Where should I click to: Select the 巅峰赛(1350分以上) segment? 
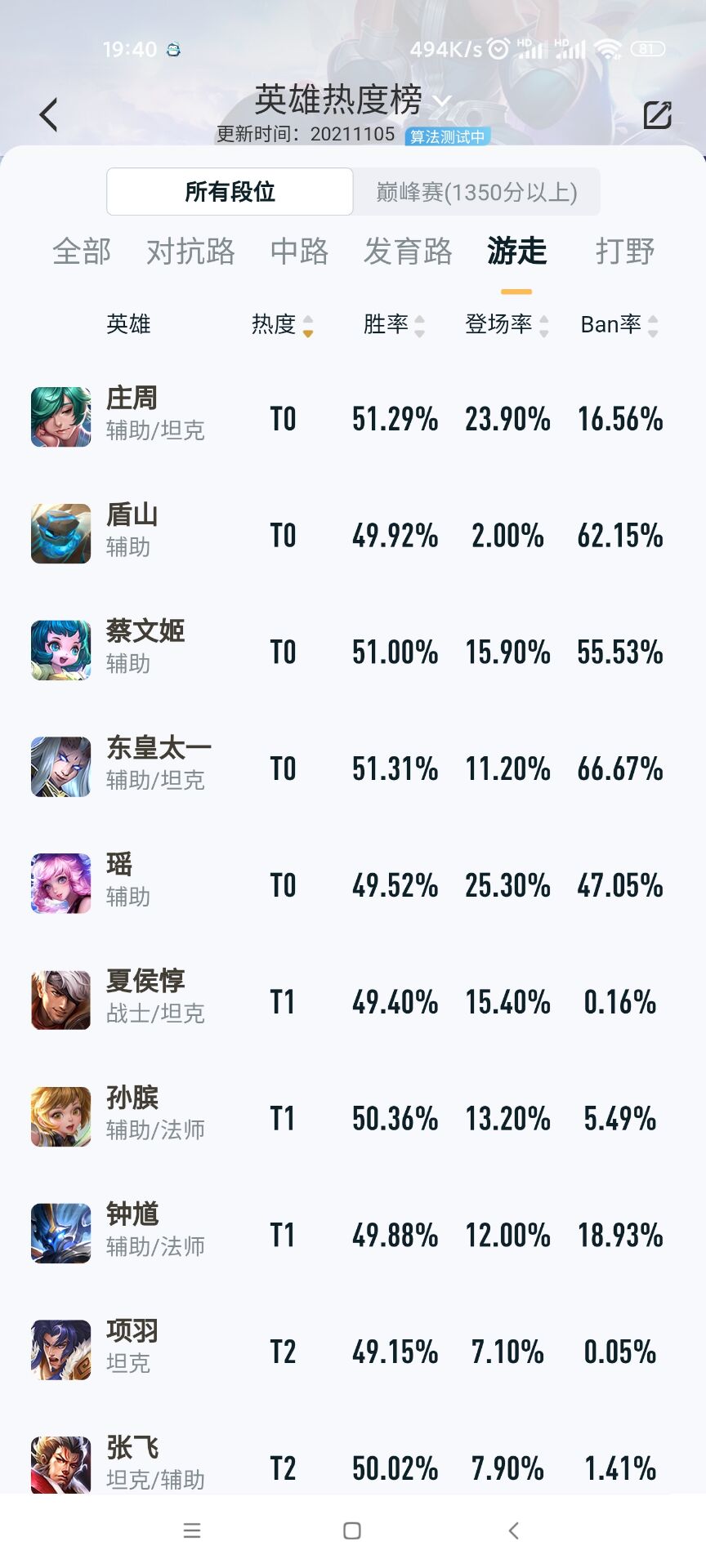pyautogui.click(x=476, y=192)
